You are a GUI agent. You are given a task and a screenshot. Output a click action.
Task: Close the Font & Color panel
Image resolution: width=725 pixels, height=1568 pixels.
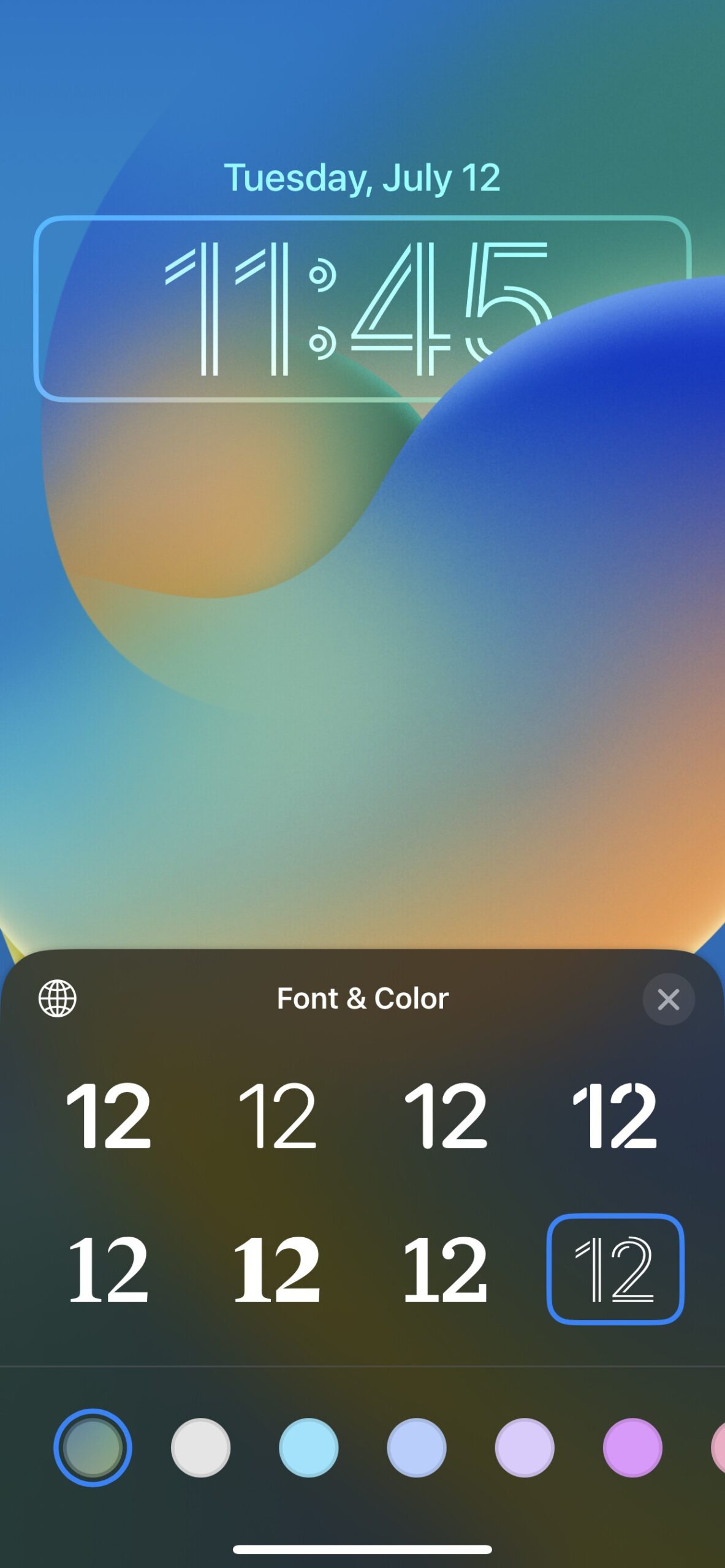(668, 1000)
